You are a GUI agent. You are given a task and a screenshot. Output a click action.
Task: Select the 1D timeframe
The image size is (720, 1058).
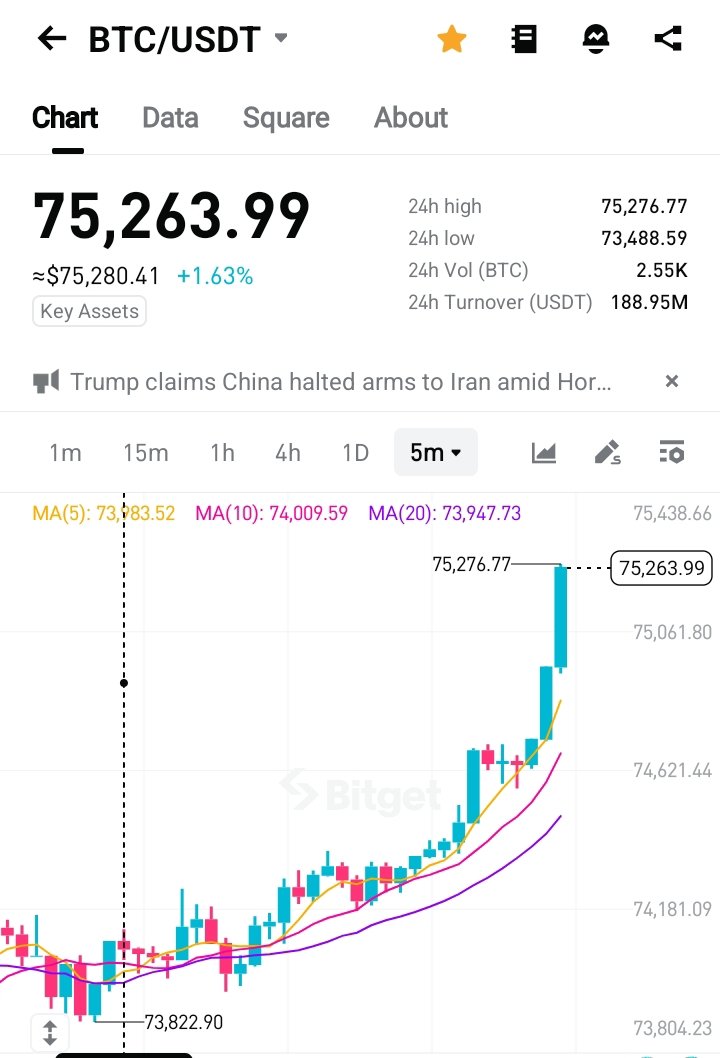click(356, 453)
